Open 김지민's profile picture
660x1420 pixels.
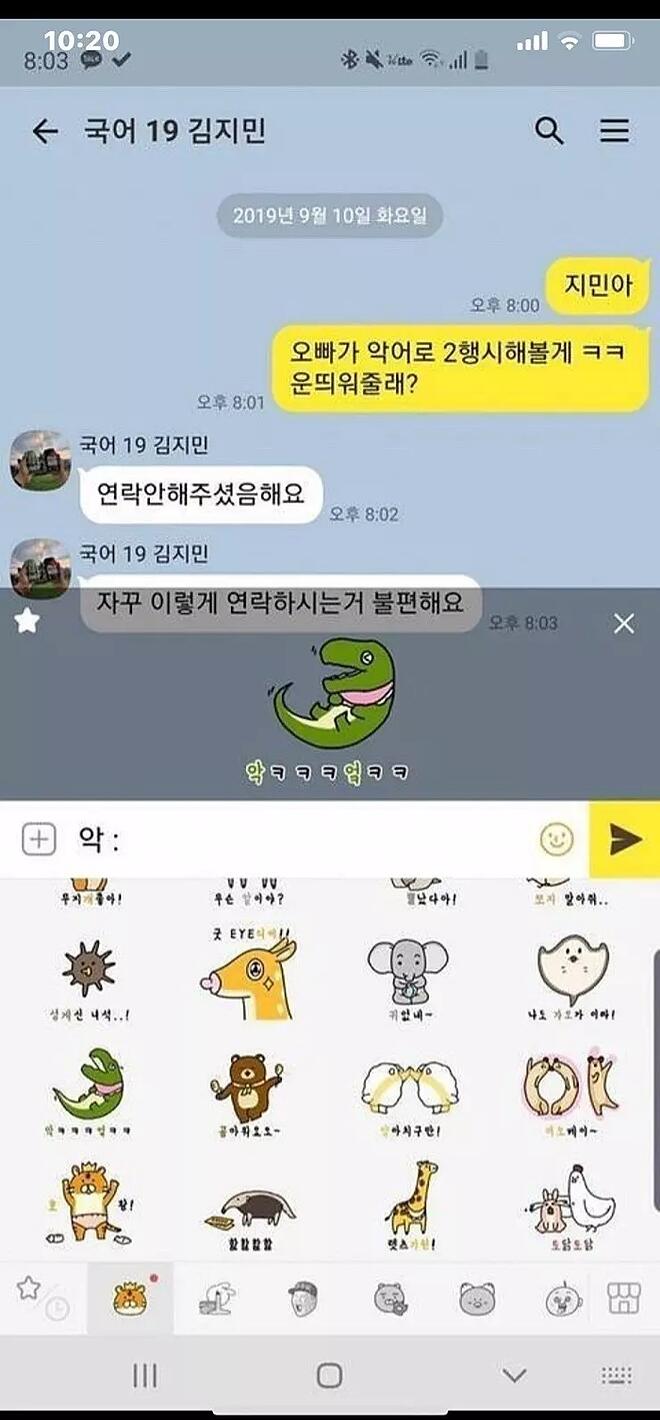[40, 460]
